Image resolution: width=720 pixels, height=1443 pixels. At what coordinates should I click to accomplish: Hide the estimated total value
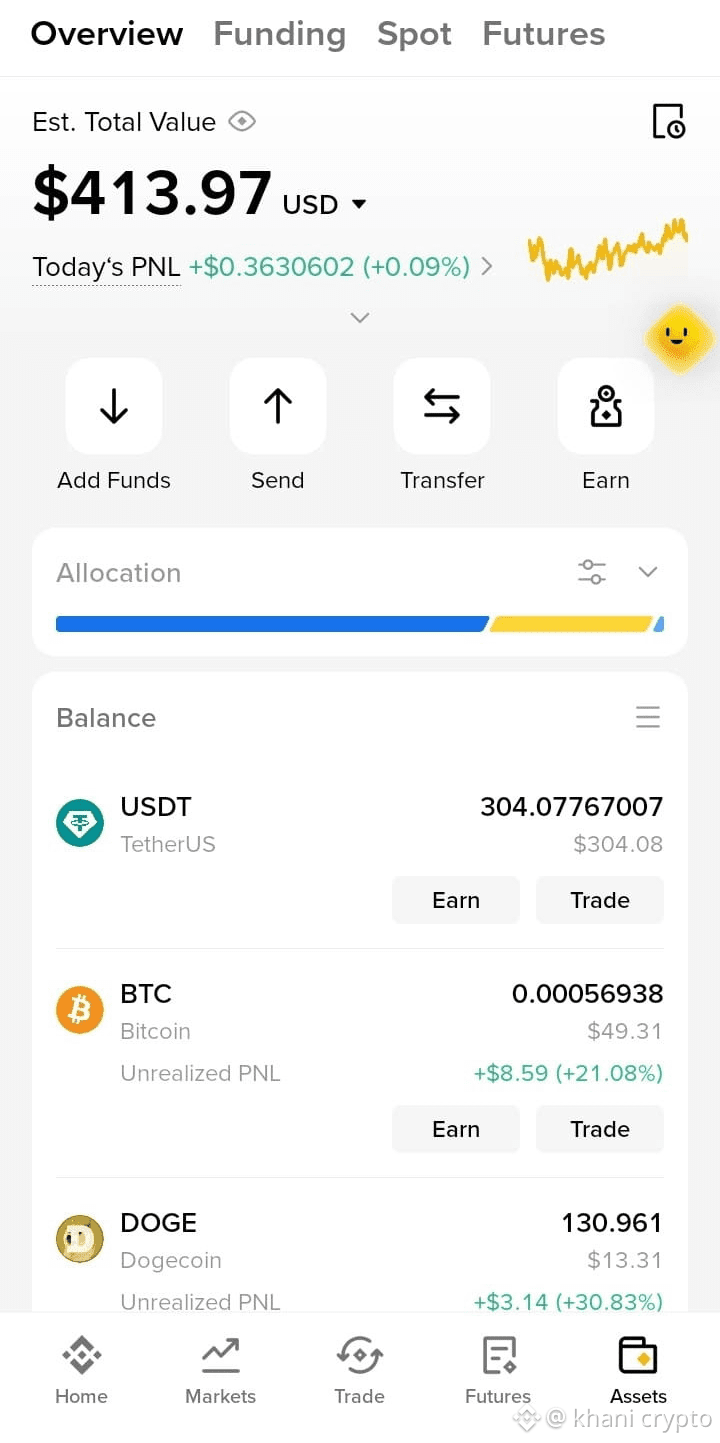pyautogui.click(x=242, y=122)
